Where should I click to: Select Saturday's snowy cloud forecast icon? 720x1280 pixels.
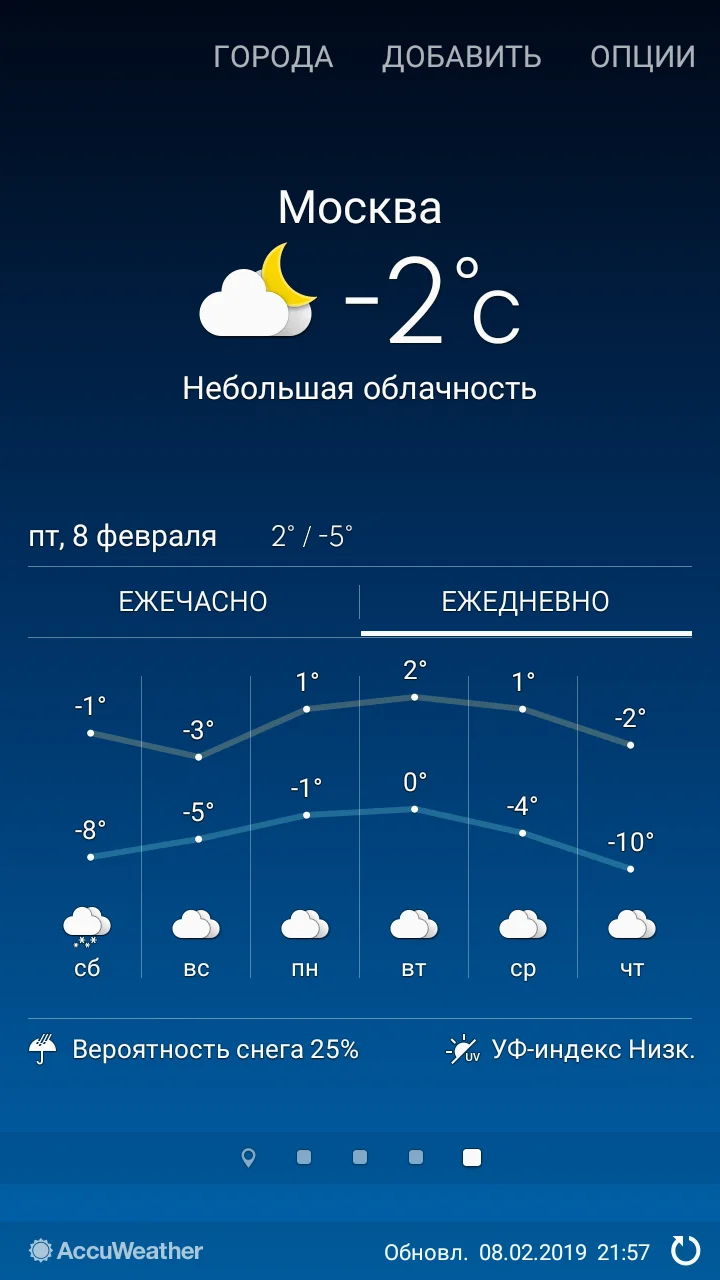click(86, 925)
